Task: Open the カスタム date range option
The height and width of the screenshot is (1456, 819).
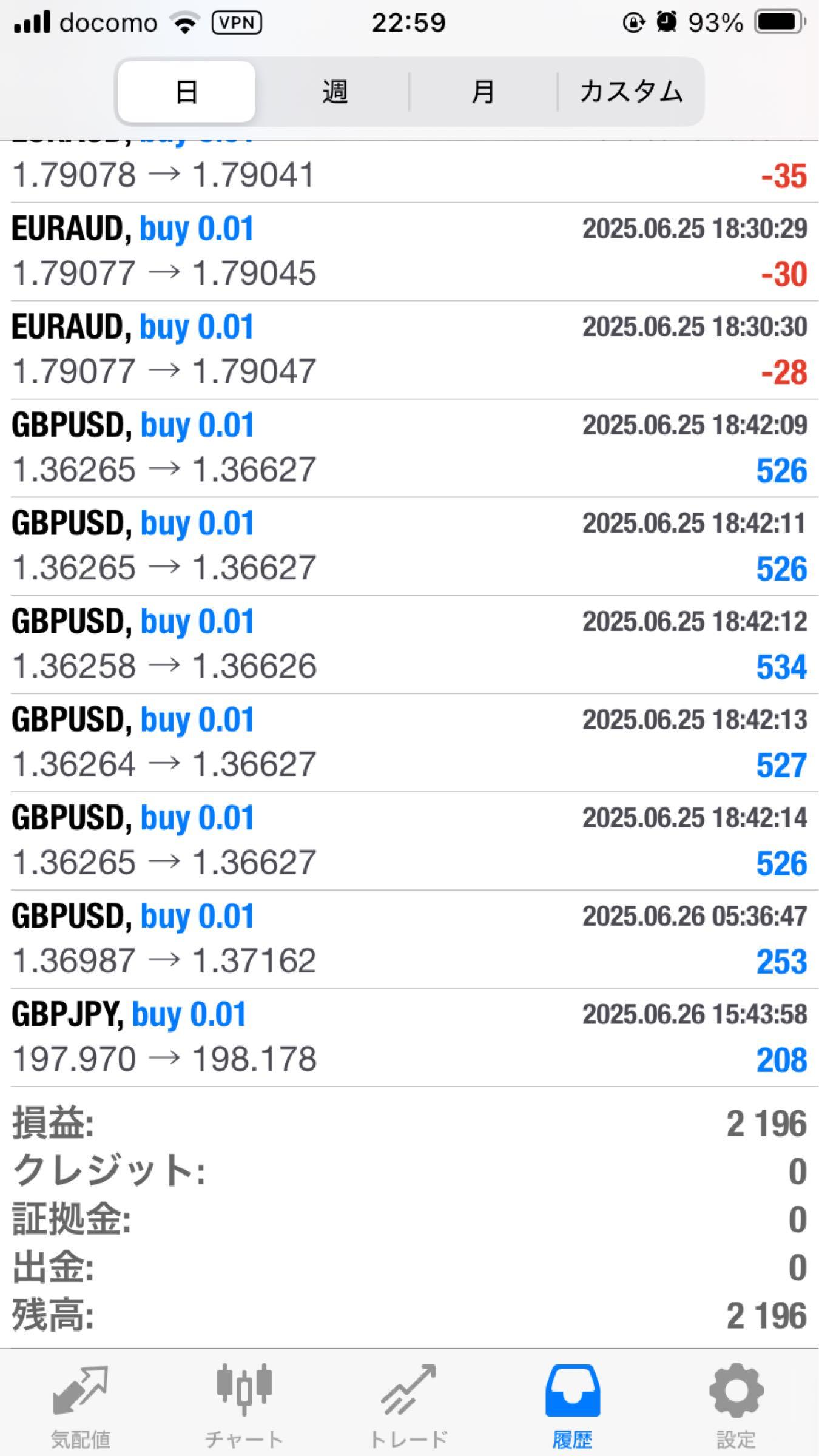Action: [631, 92]
